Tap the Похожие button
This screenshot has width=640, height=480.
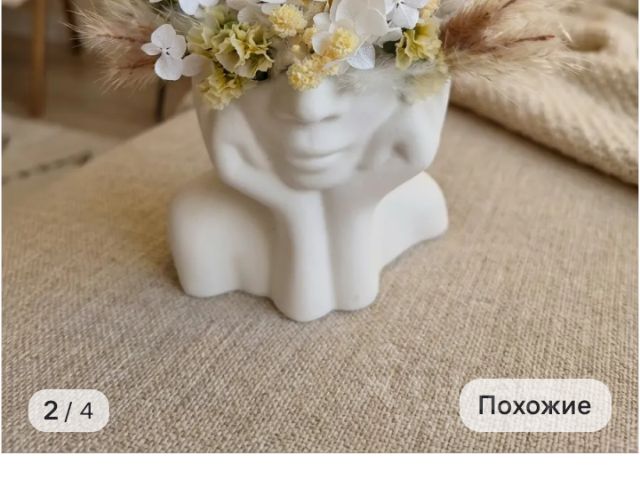(535, 405)
